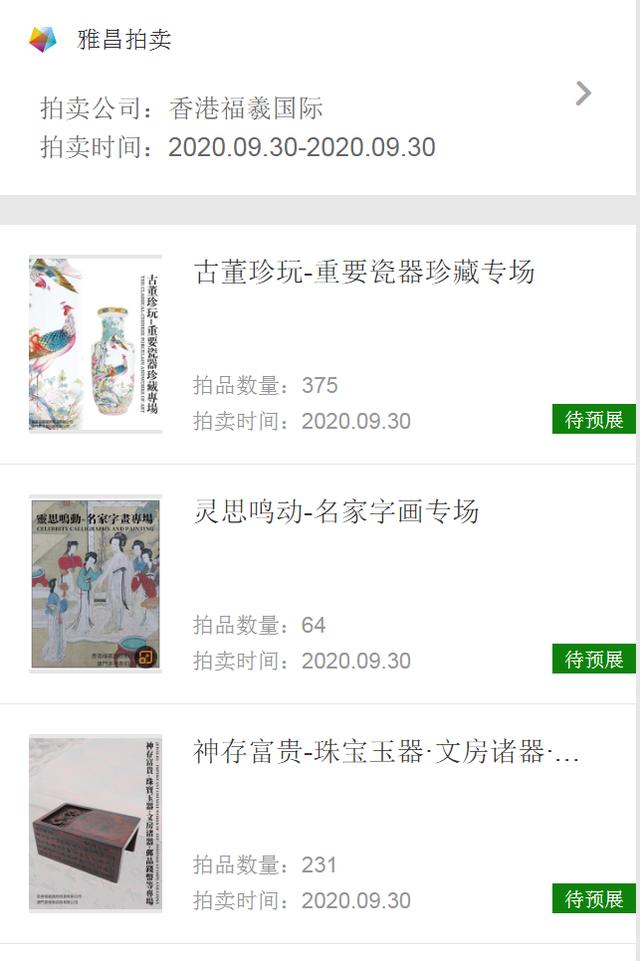Open the 香港福羲国际 auction company details chevron
The width and height of the screenshot is (640, 961).
coord(584,94)
